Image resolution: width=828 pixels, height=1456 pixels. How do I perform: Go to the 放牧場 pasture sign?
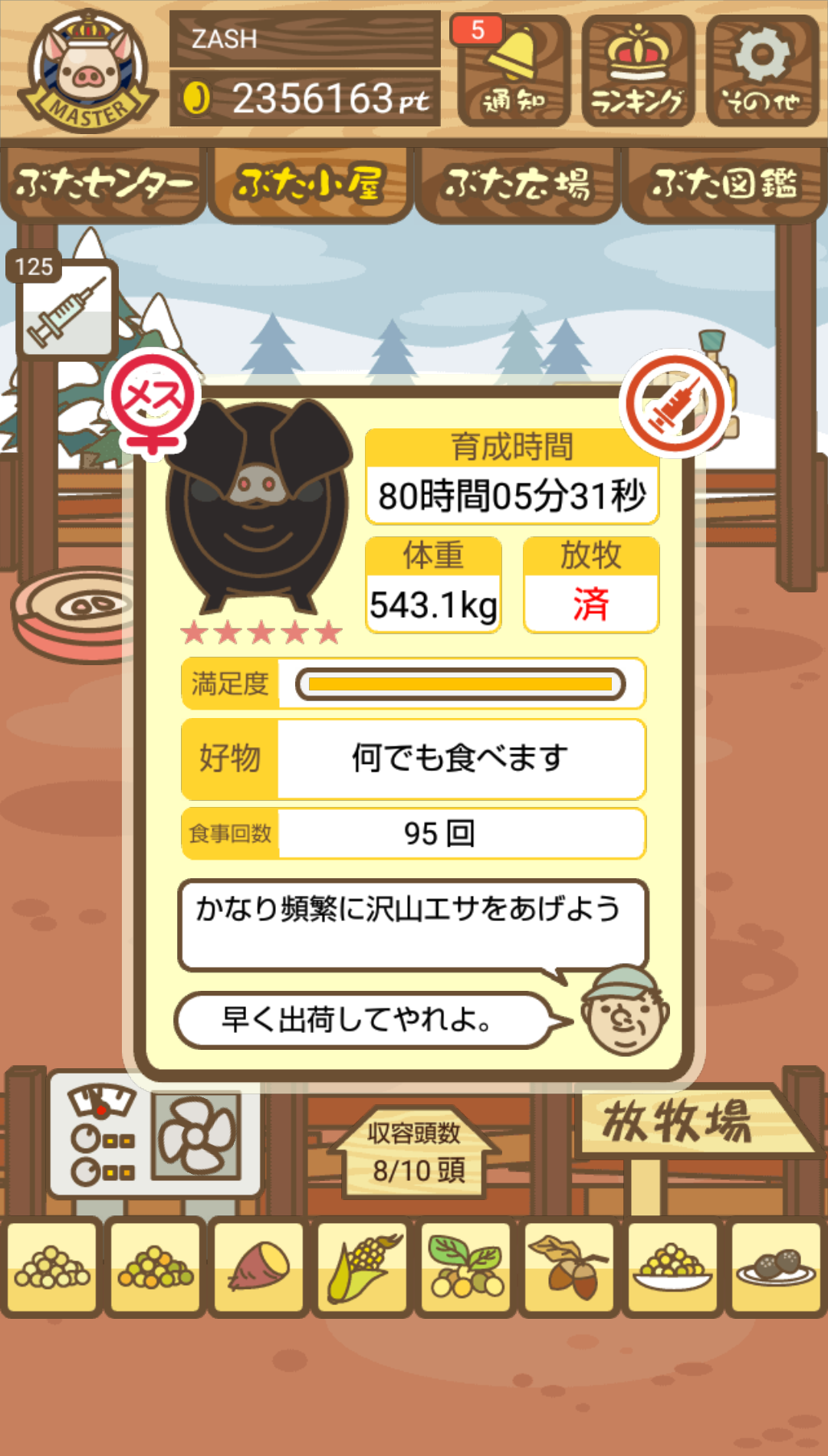point(690,1121)
